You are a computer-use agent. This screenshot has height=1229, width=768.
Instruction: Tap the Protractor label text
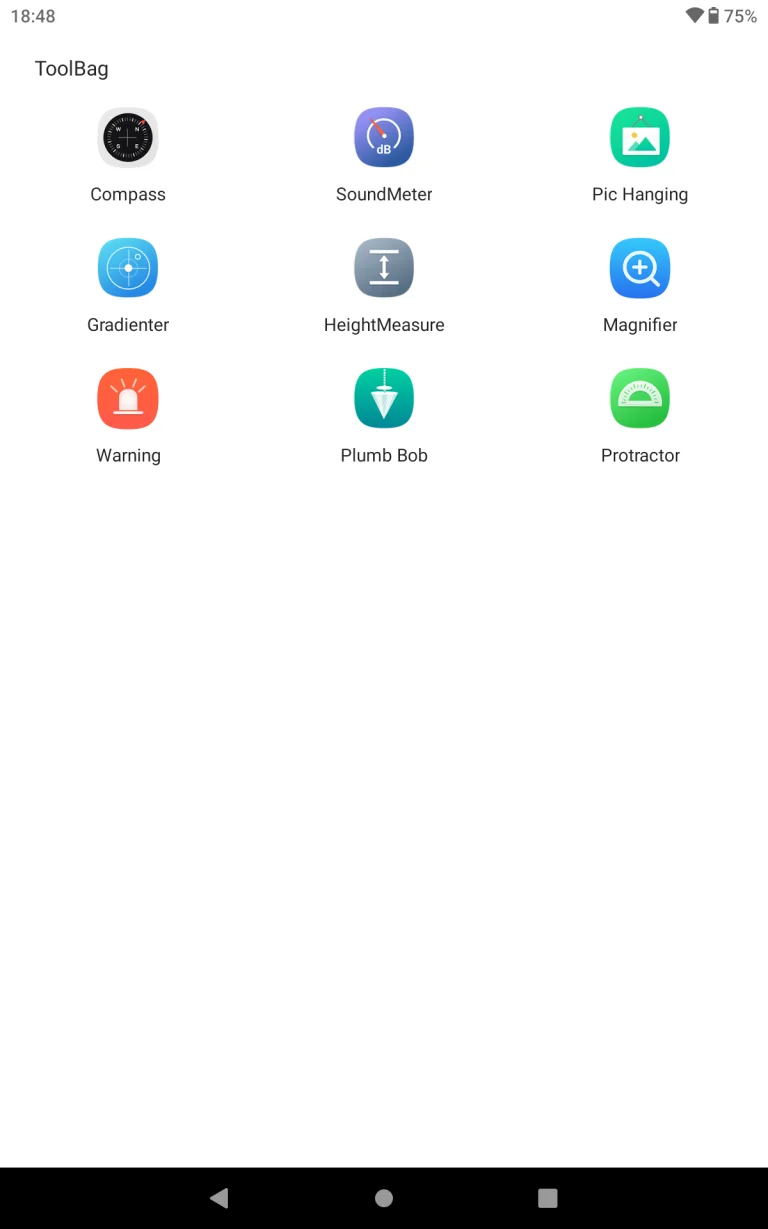point(640,455)
